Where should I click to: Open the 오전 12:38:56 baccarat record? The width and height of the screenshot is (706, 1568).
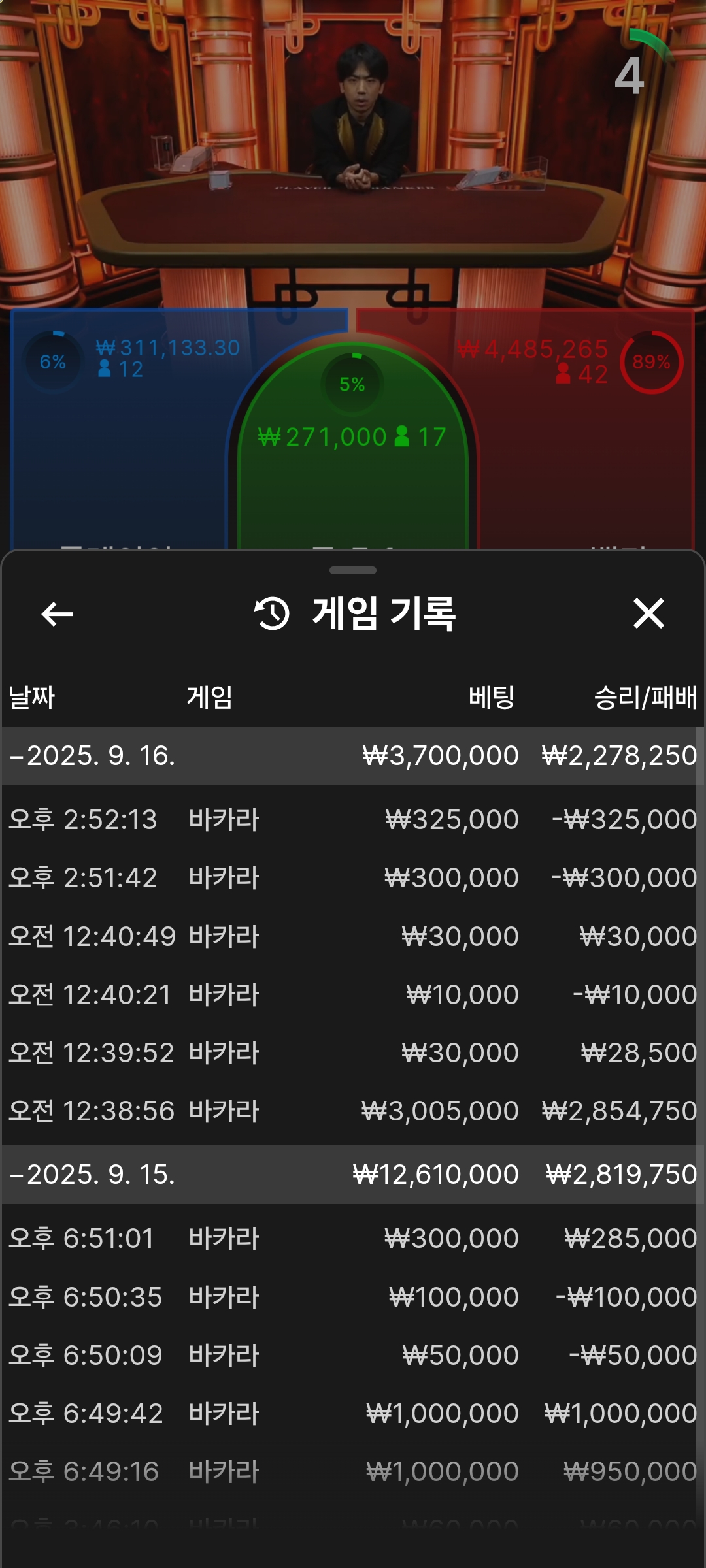(353, 1111)
